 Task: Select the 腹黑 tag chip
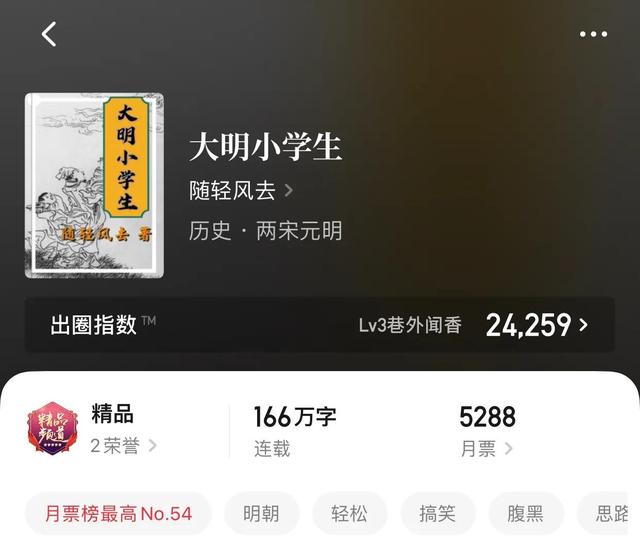click(x=525, y=514)
